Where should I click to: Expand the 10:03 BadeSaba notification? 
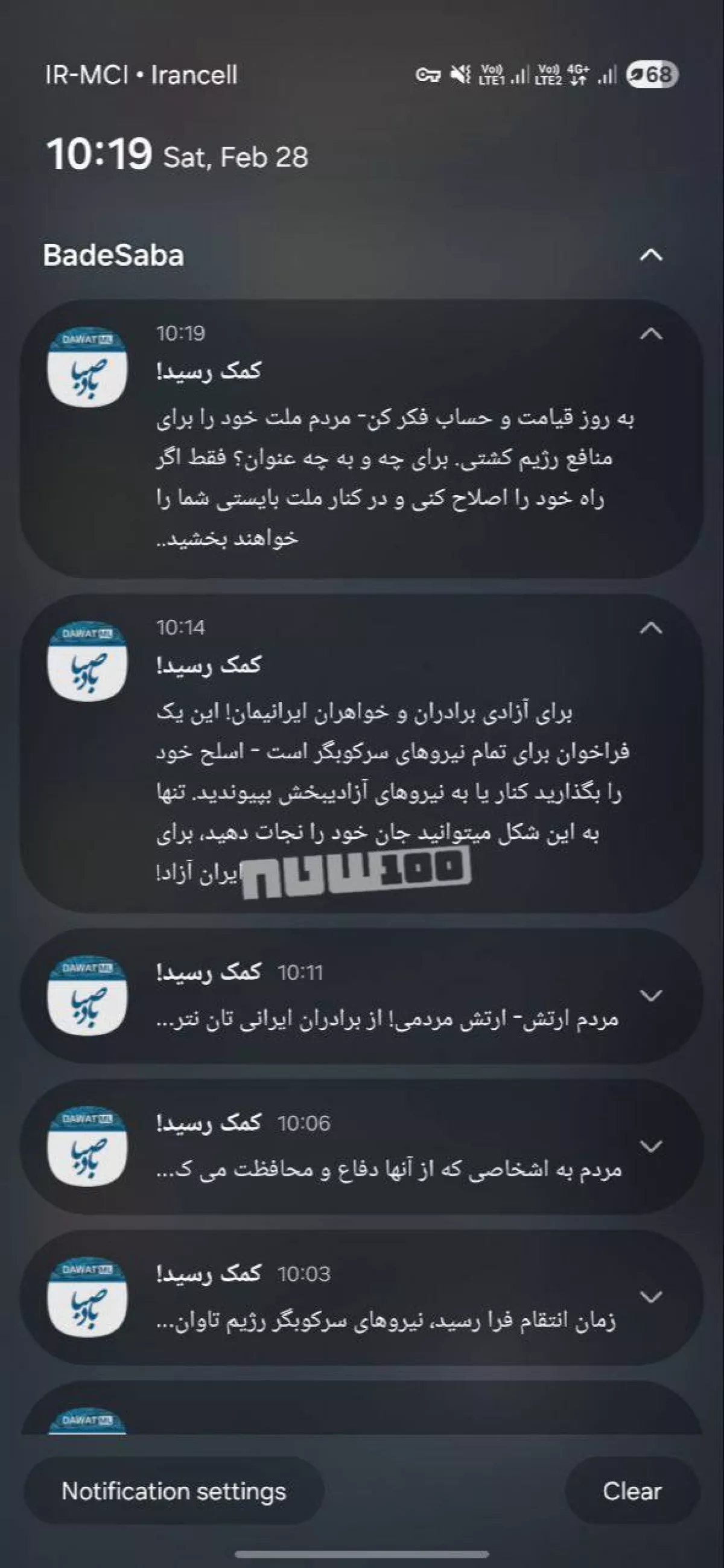click(651, 1297)
